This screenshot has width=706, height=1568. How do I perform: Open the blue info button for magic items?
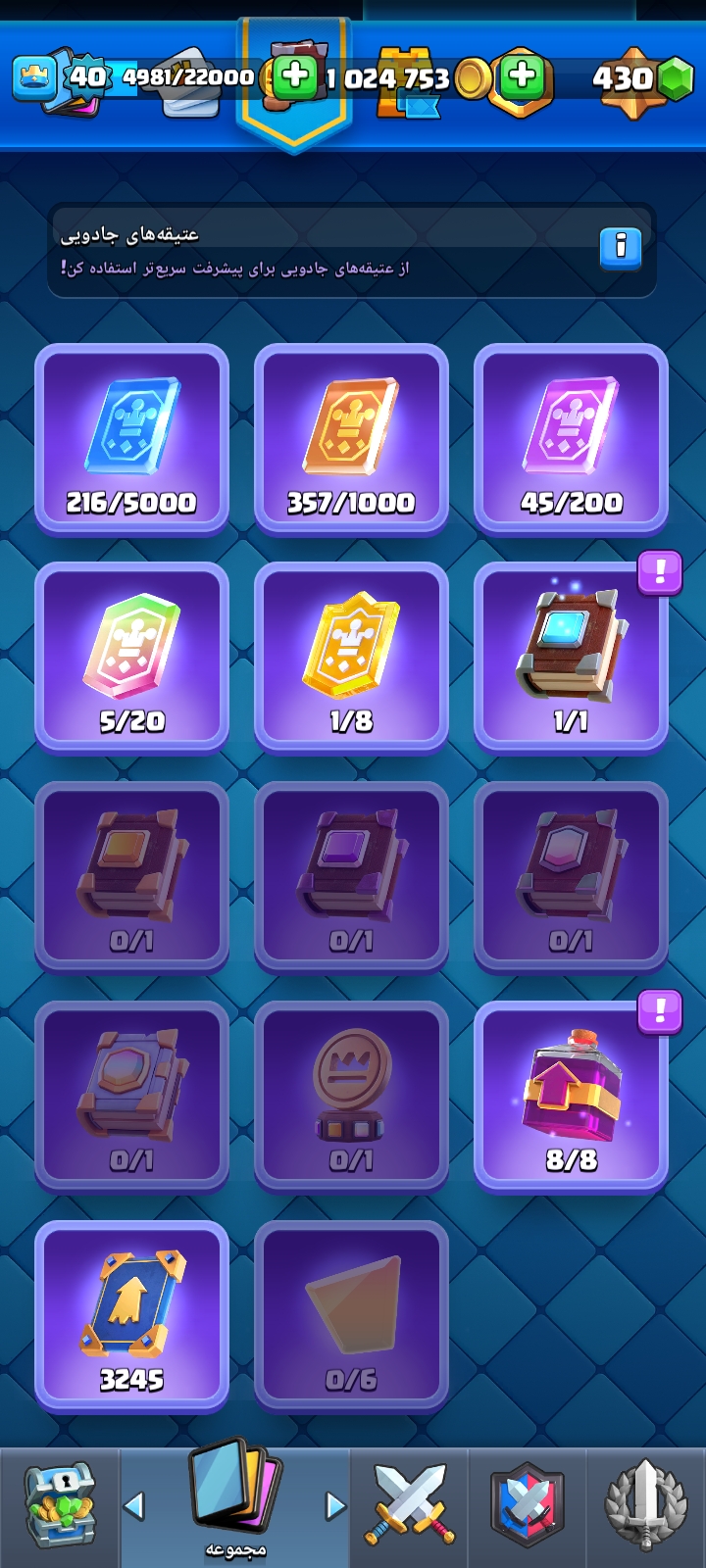click(x=620, y=248)
